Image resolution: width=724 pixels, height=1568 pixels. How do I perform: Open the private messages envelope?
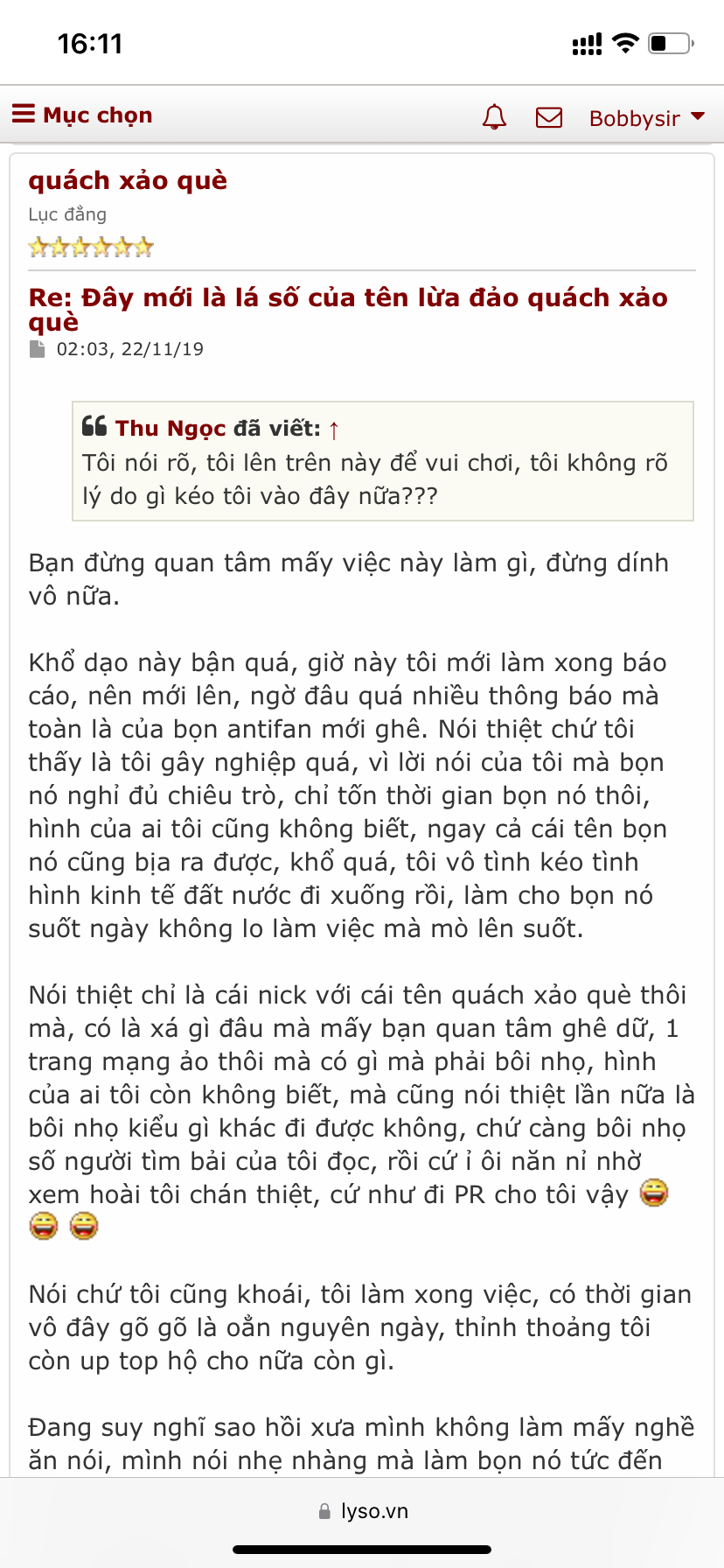(x=548, y=117)
